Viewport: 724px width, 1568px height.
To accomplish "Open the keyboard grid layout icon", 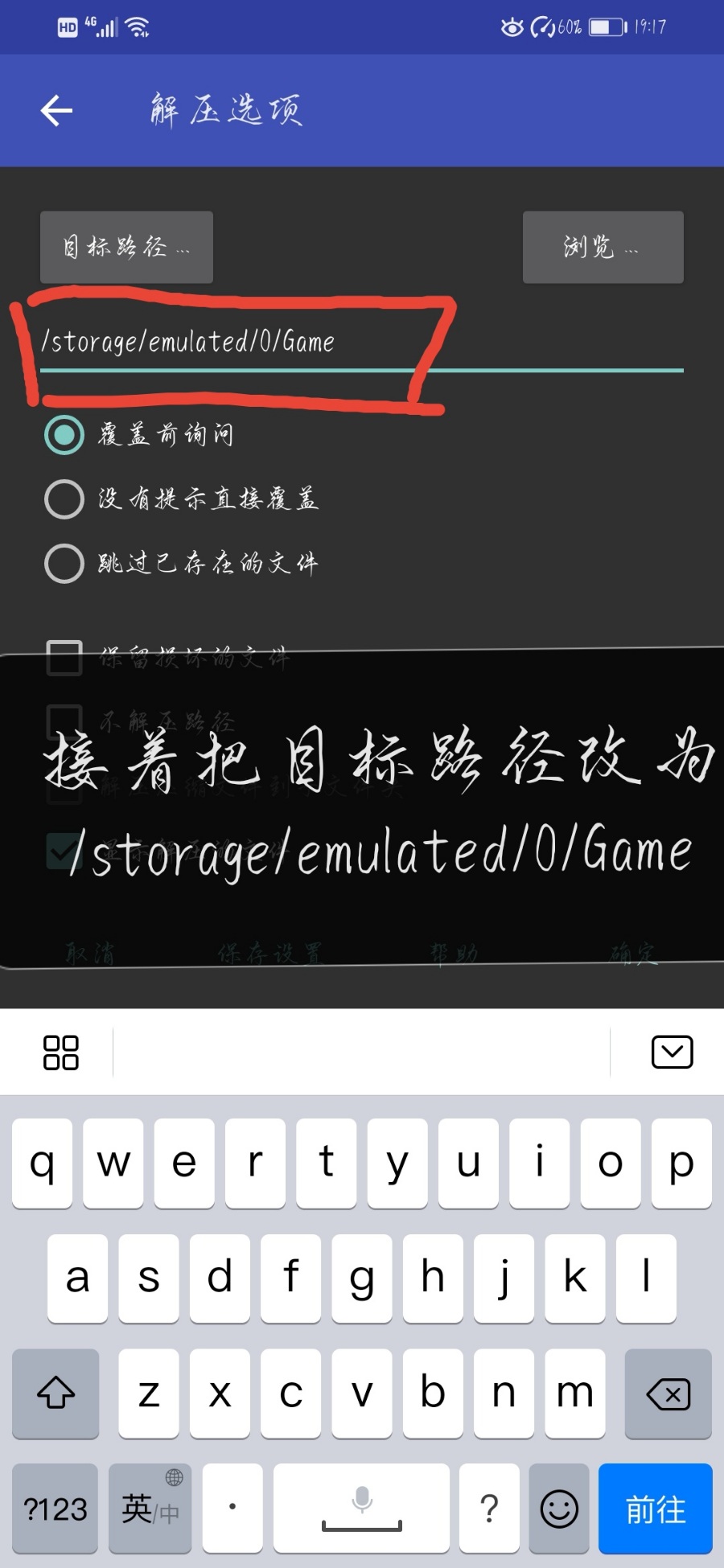I will [x=60, y=1052].
